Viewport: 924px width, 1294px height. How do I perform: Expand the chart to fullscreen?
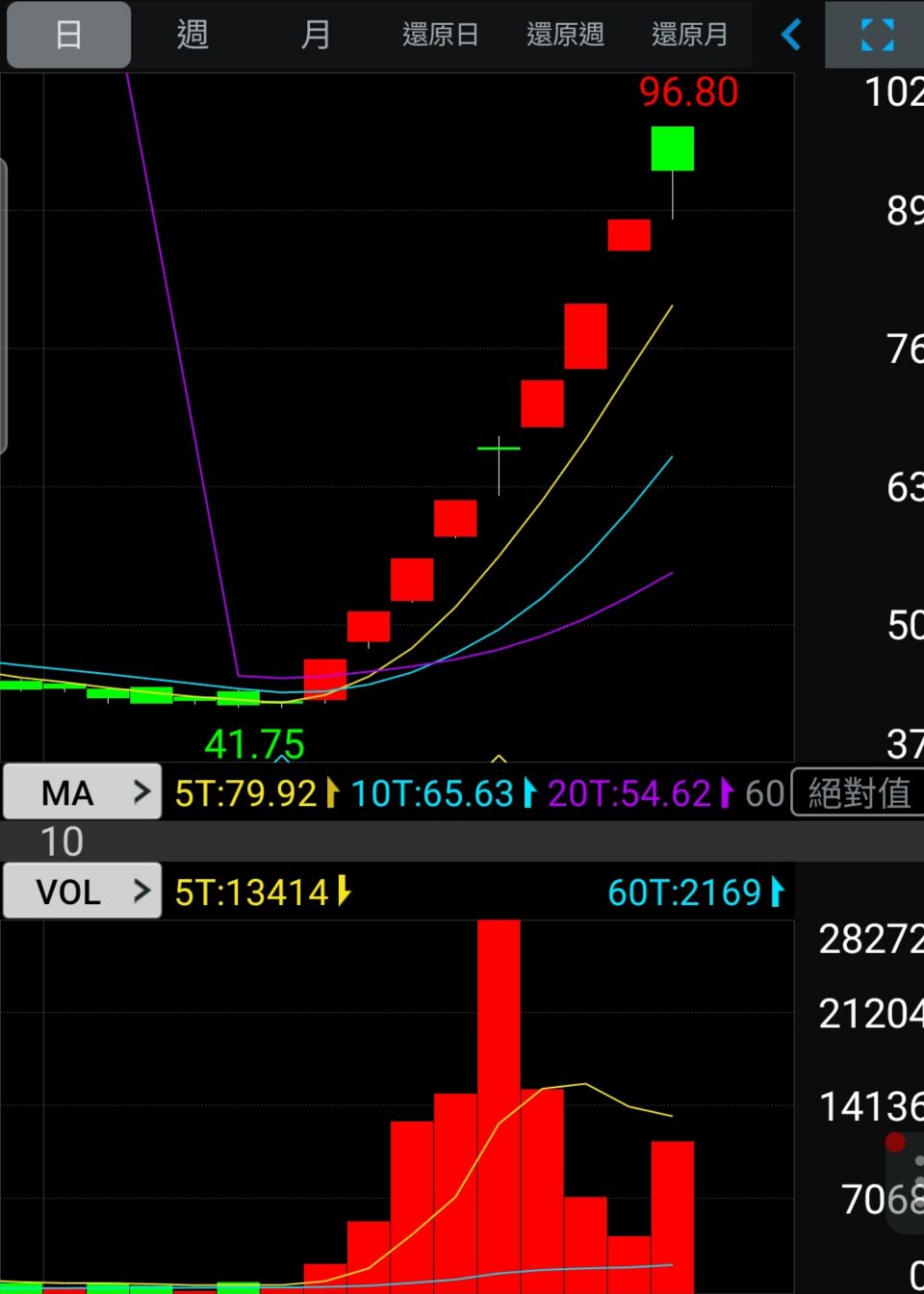[876, 35]
